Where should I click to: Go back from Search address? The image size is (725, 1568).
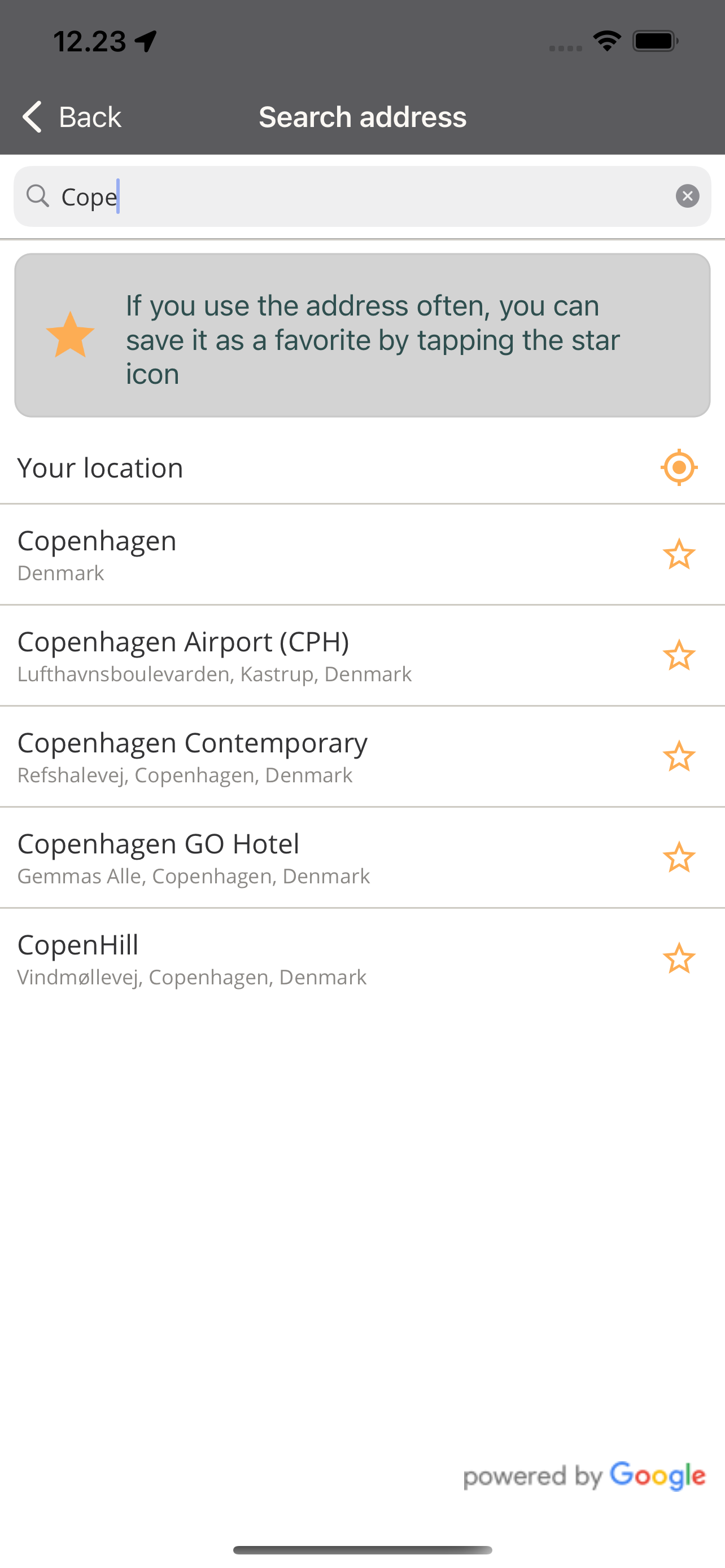[71, 116]
